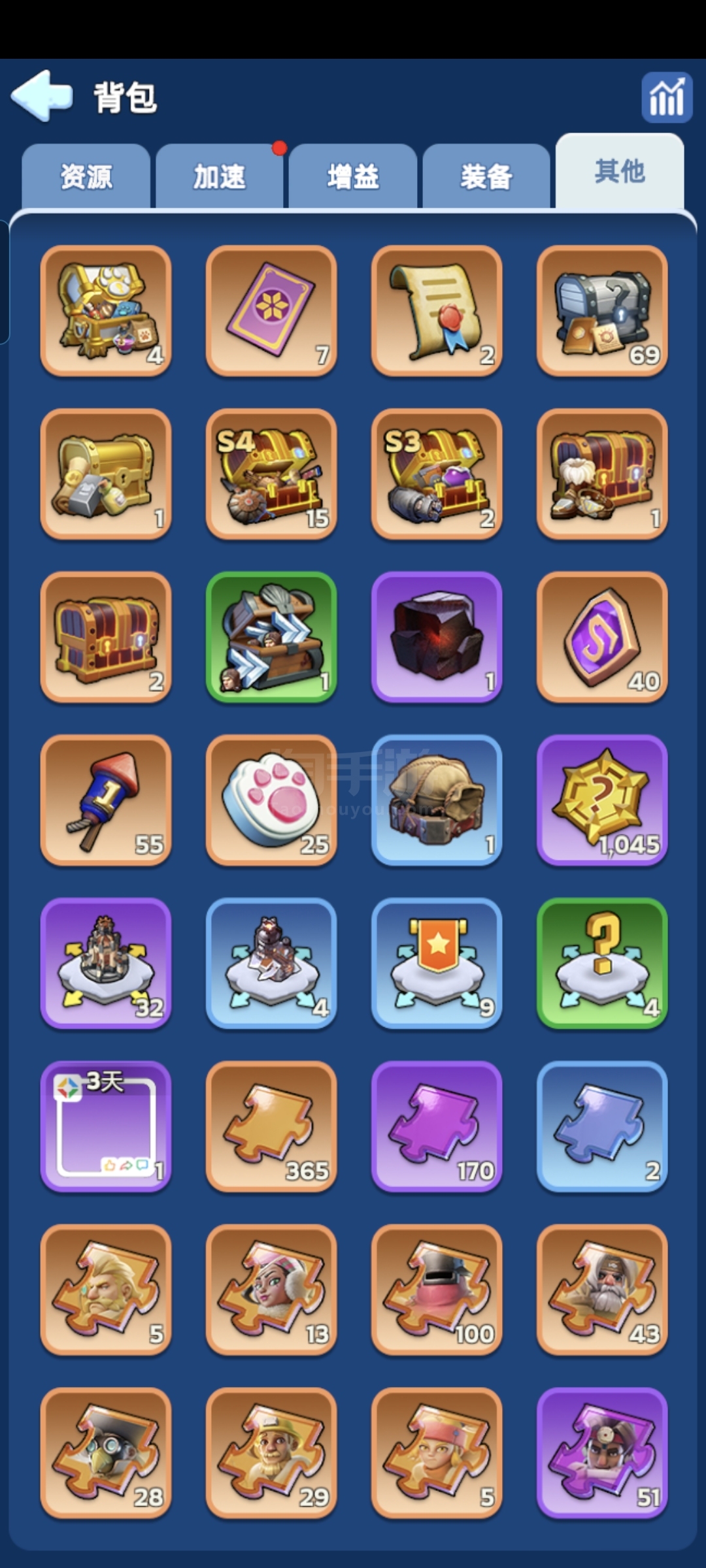Open the 增益 tab

click(353, 176)
